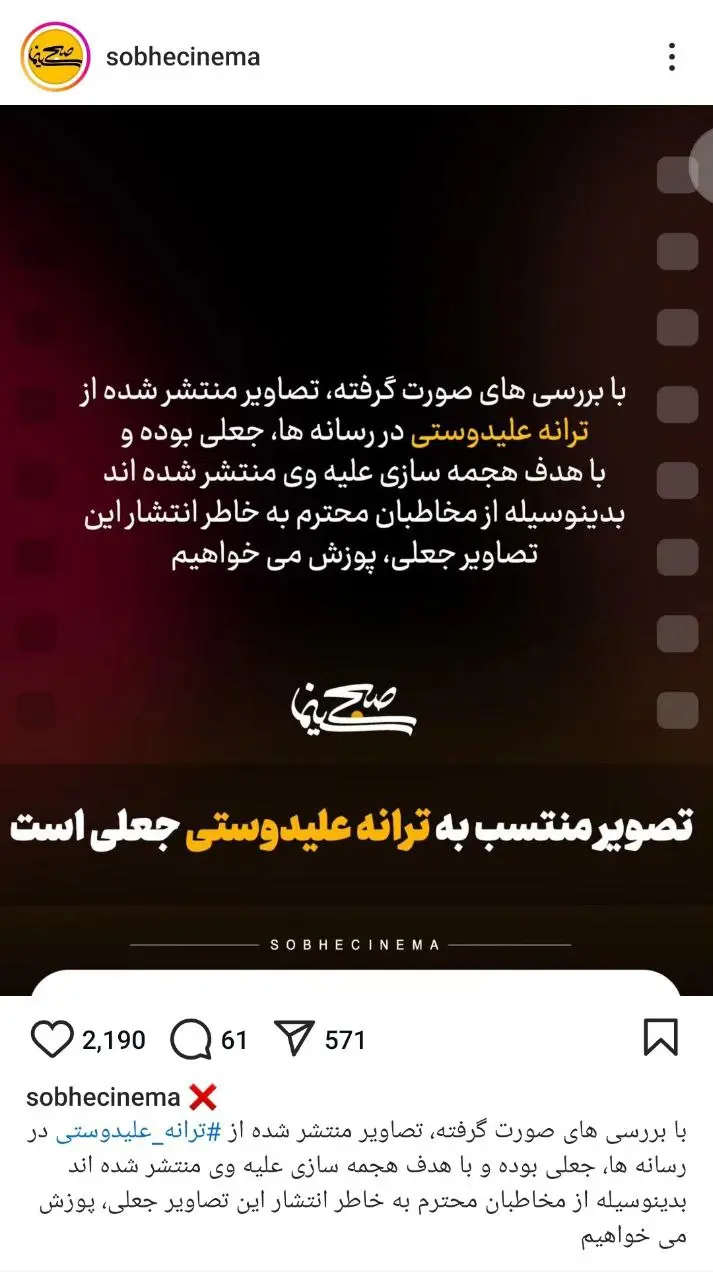
Task: Share this post via the send icon
Action: tap(296, 1040)
